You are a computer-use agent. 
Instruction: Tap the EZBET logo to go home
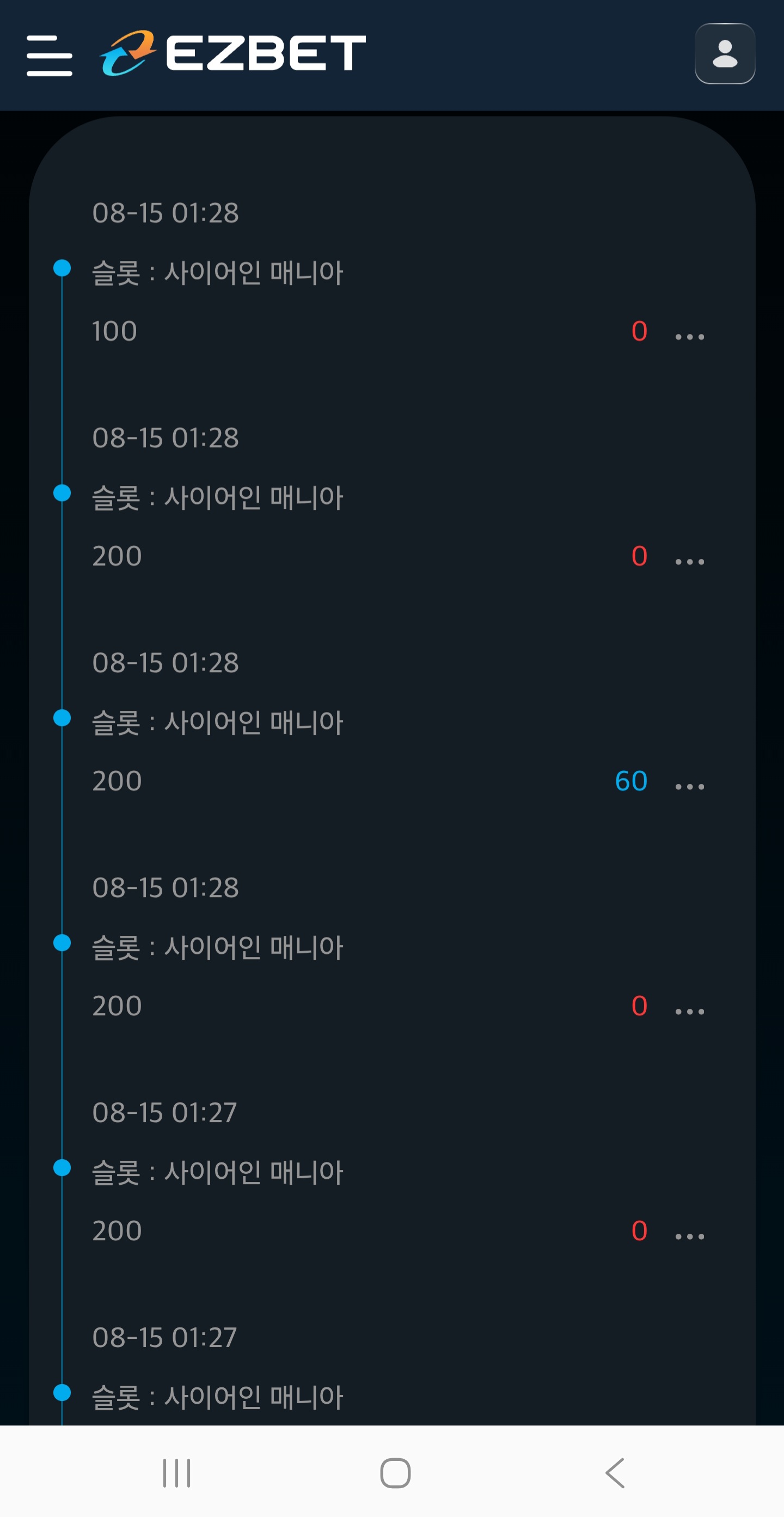click(x=232, y=53)
